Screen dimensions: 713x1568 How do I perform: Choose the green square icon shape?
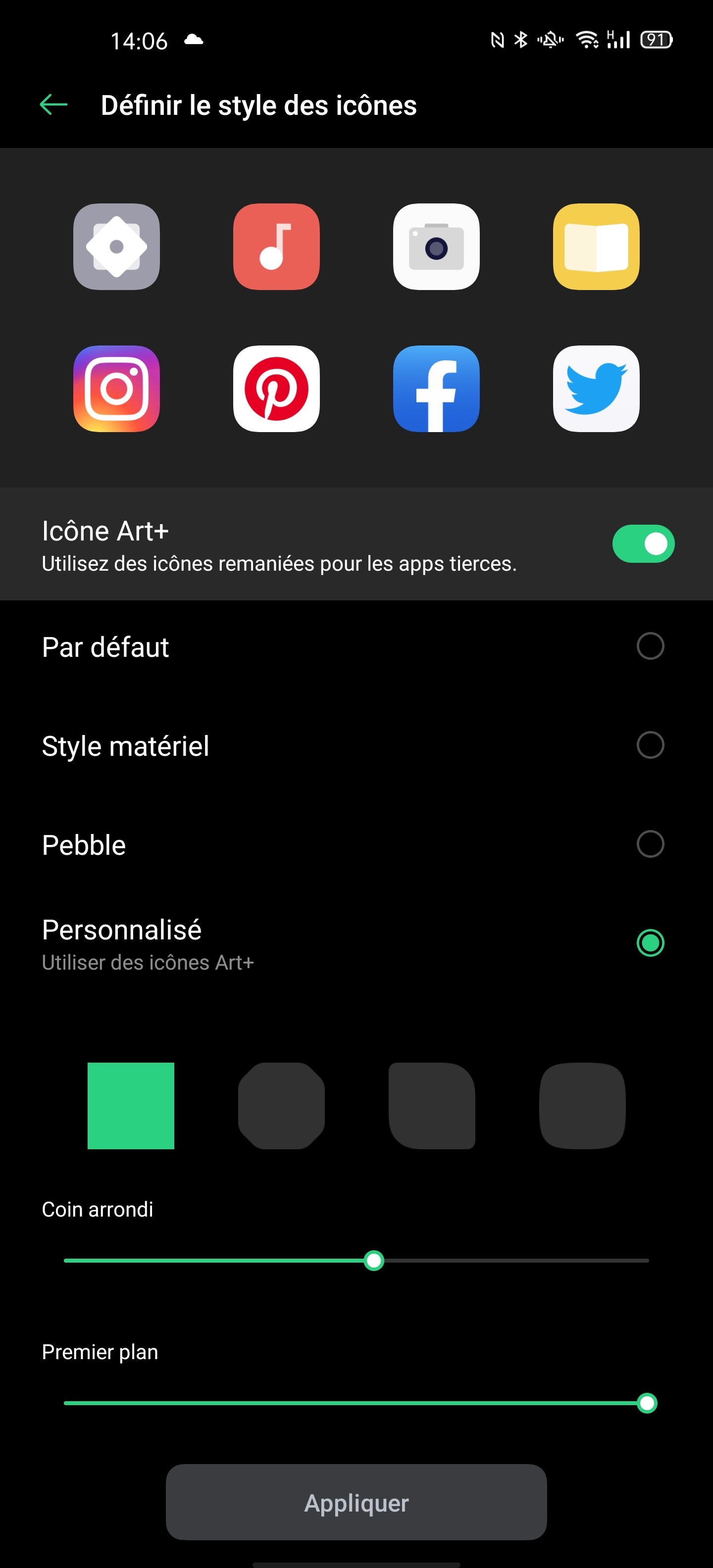pyautogui.click(x=131, y=1106)
